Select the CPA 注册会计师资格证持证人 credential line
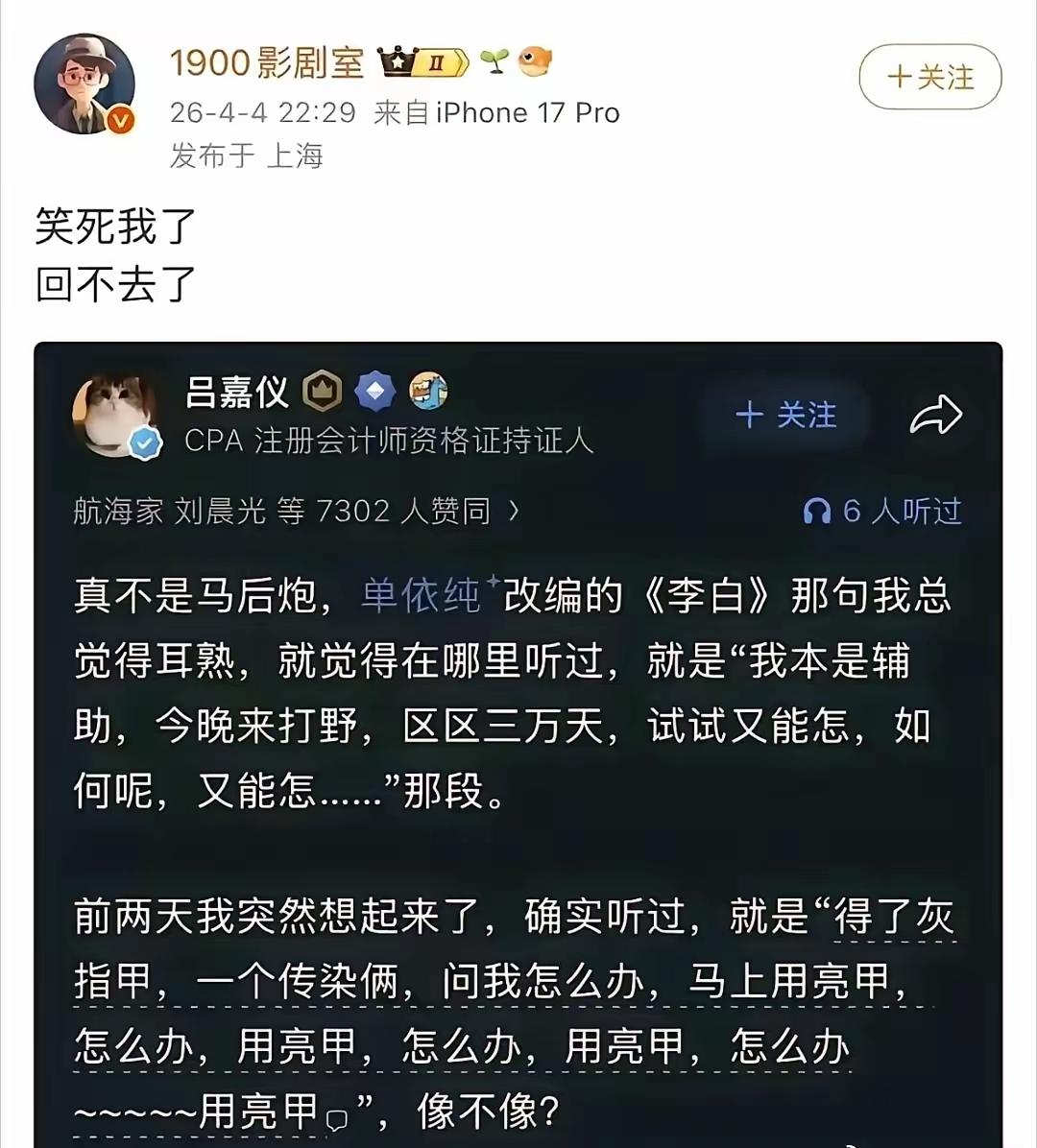 pos(389,442)
